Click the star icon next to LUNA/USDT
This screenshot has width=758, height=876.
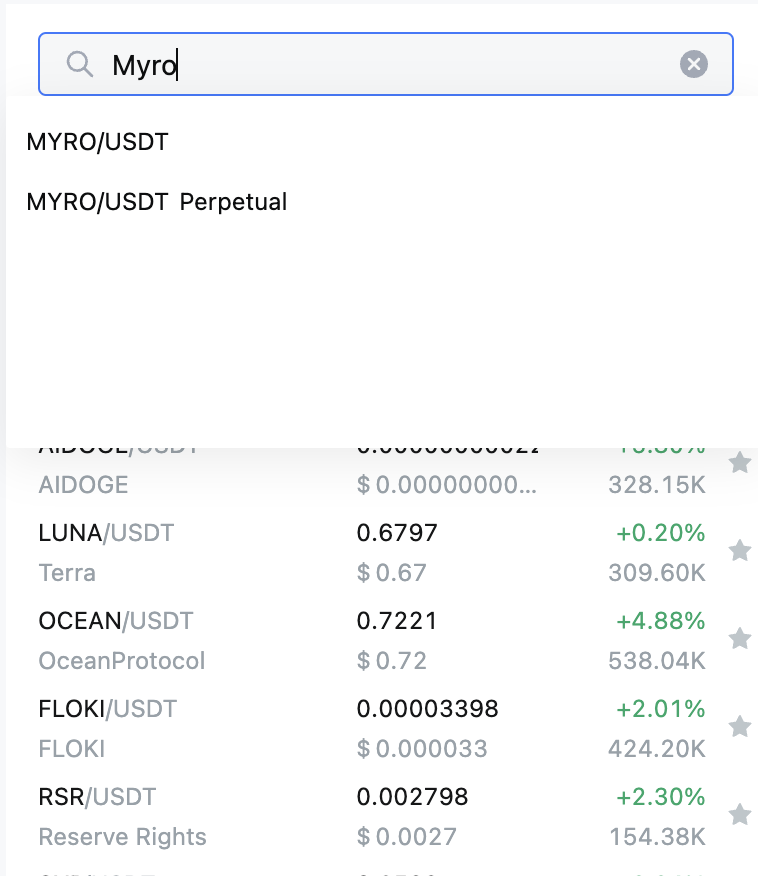pos(740,551)
